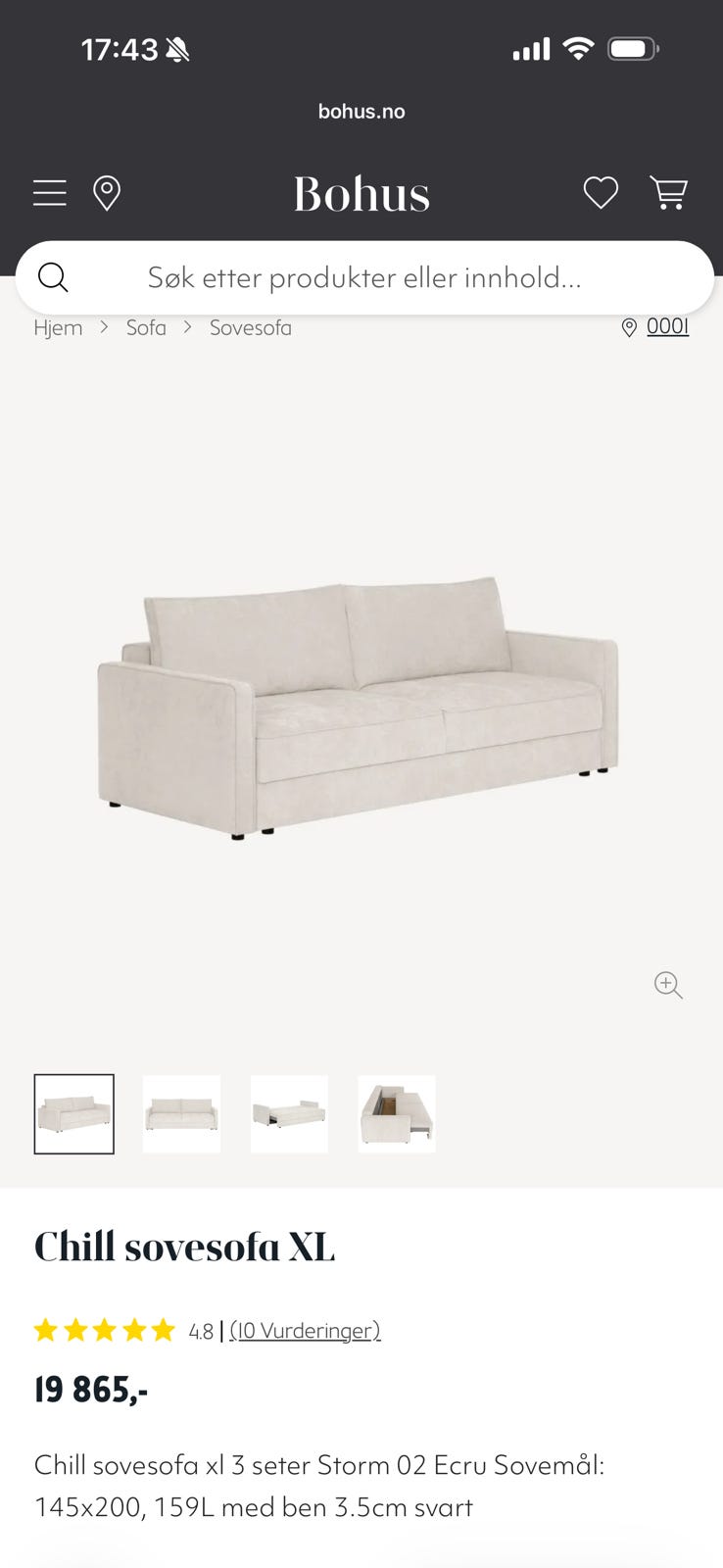The width and height of the screenshot is (723, 1568).
Task: Go to the Bohus home logo
Action: click(x=361, y=194)
